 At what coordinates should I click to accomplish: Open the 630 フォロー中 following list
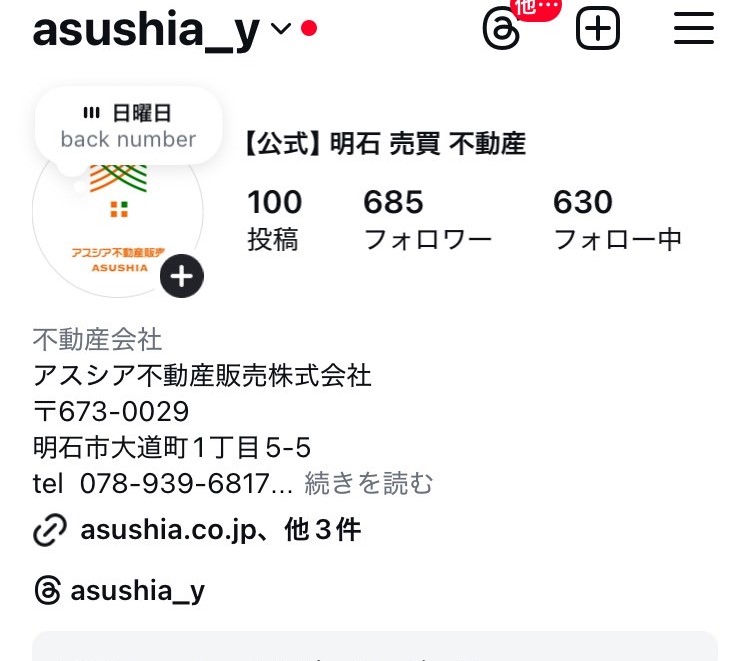click(x=617, y=219)
